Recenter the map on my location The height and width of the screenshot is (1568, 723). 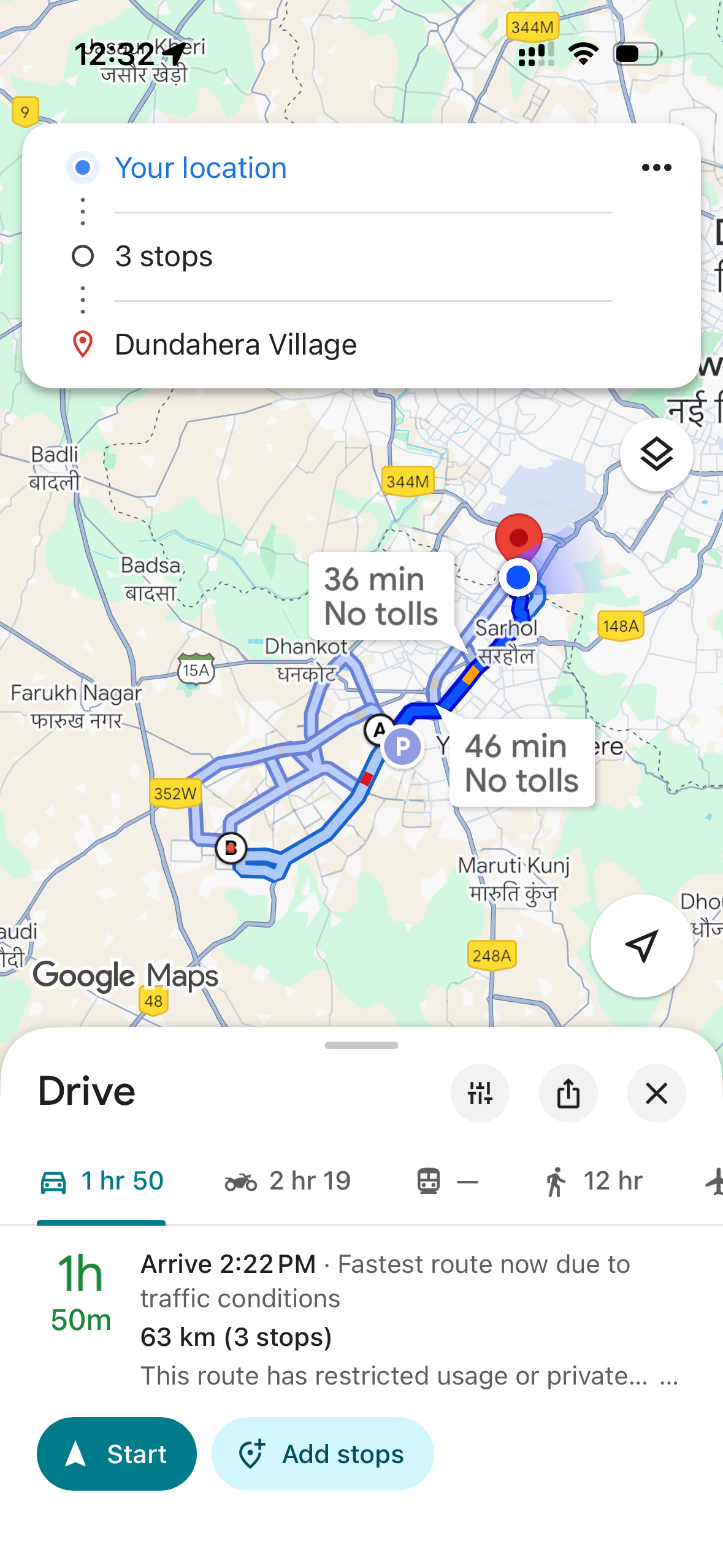coord(641,945)
